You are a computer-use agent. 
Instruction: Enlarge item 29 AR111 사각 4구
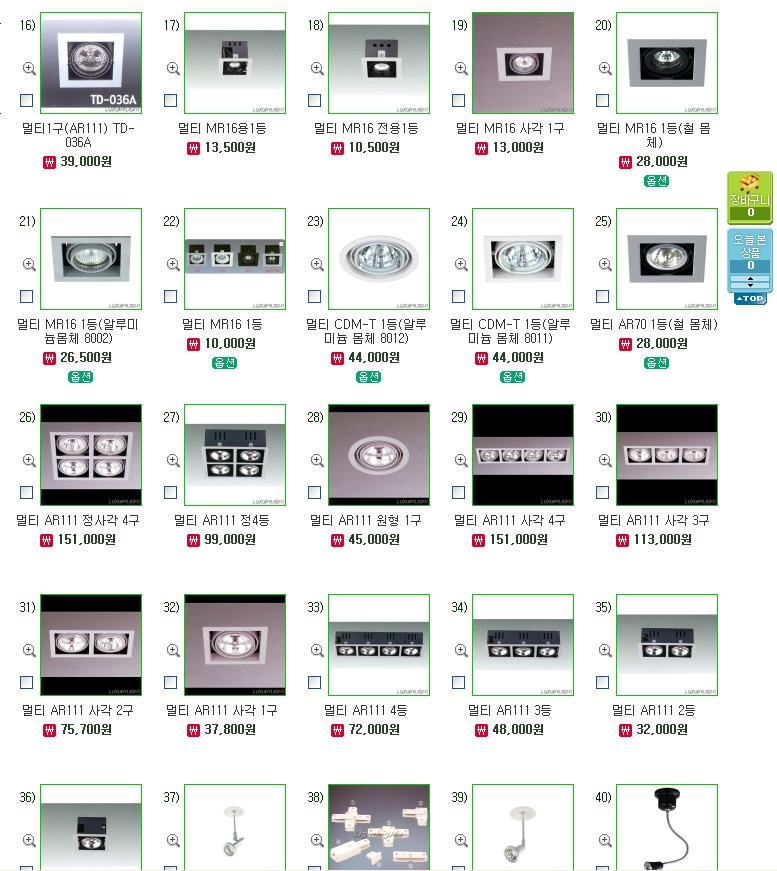(461, 460)
